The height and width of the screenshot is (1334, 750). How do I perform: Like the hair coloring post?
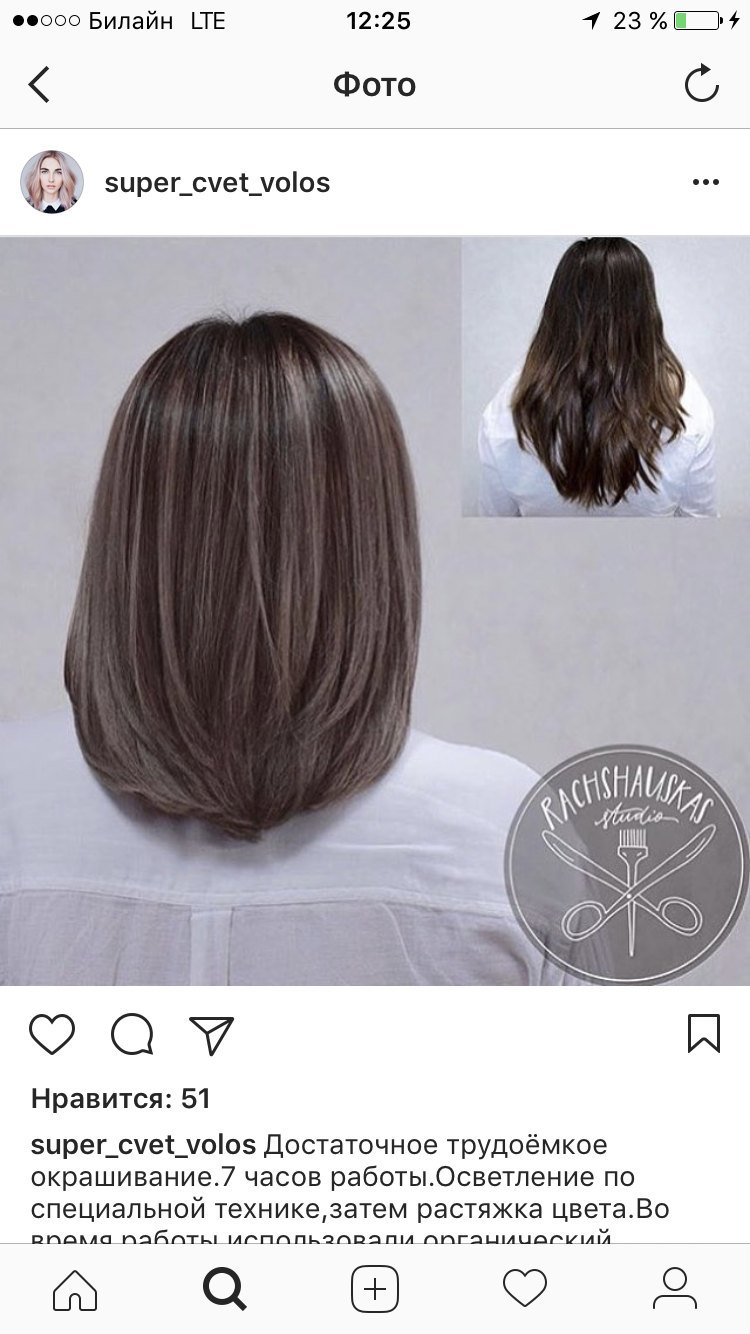point(52,1034)
